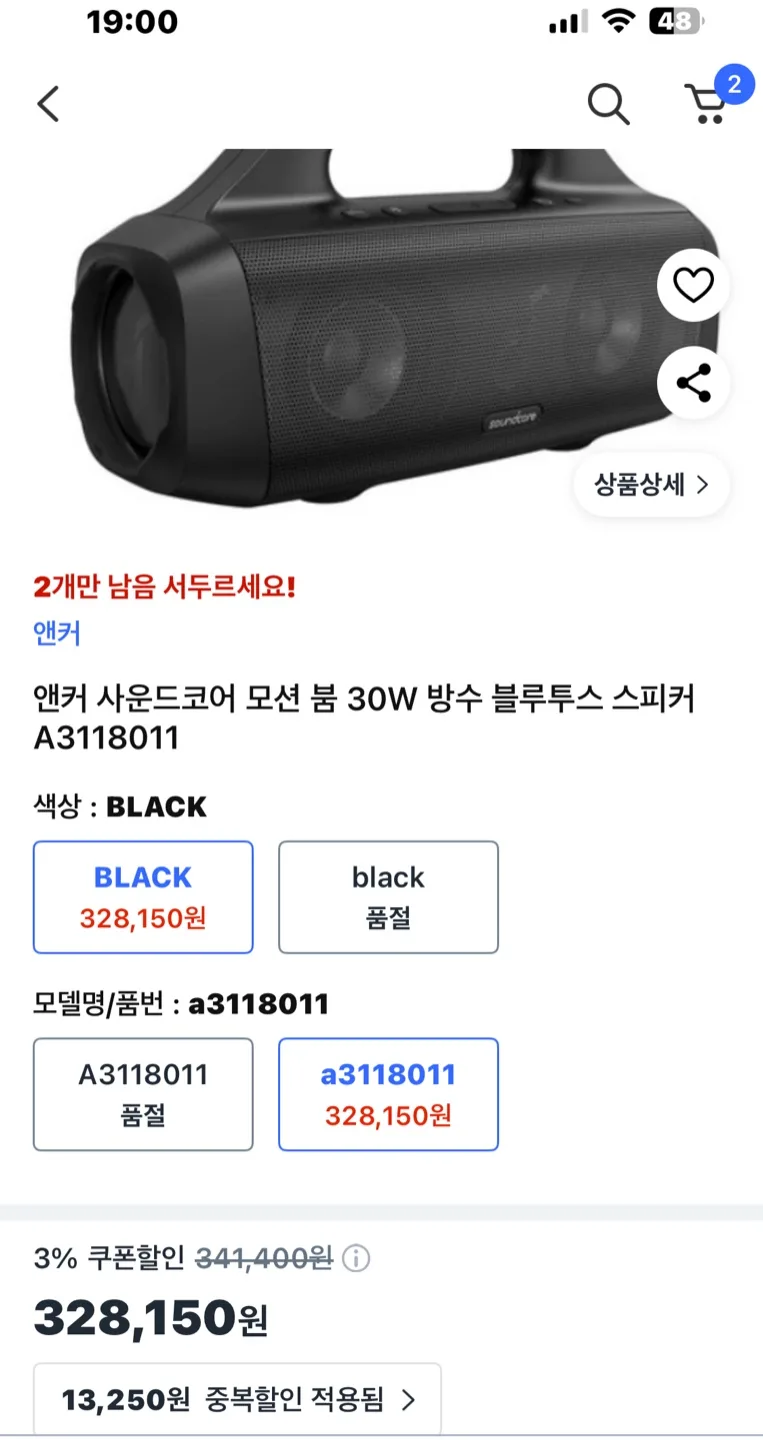Expand the 상품상세 product detail section
Image resolution: width=763 pixels, height=1440 pixels.
tap(650, 484)
